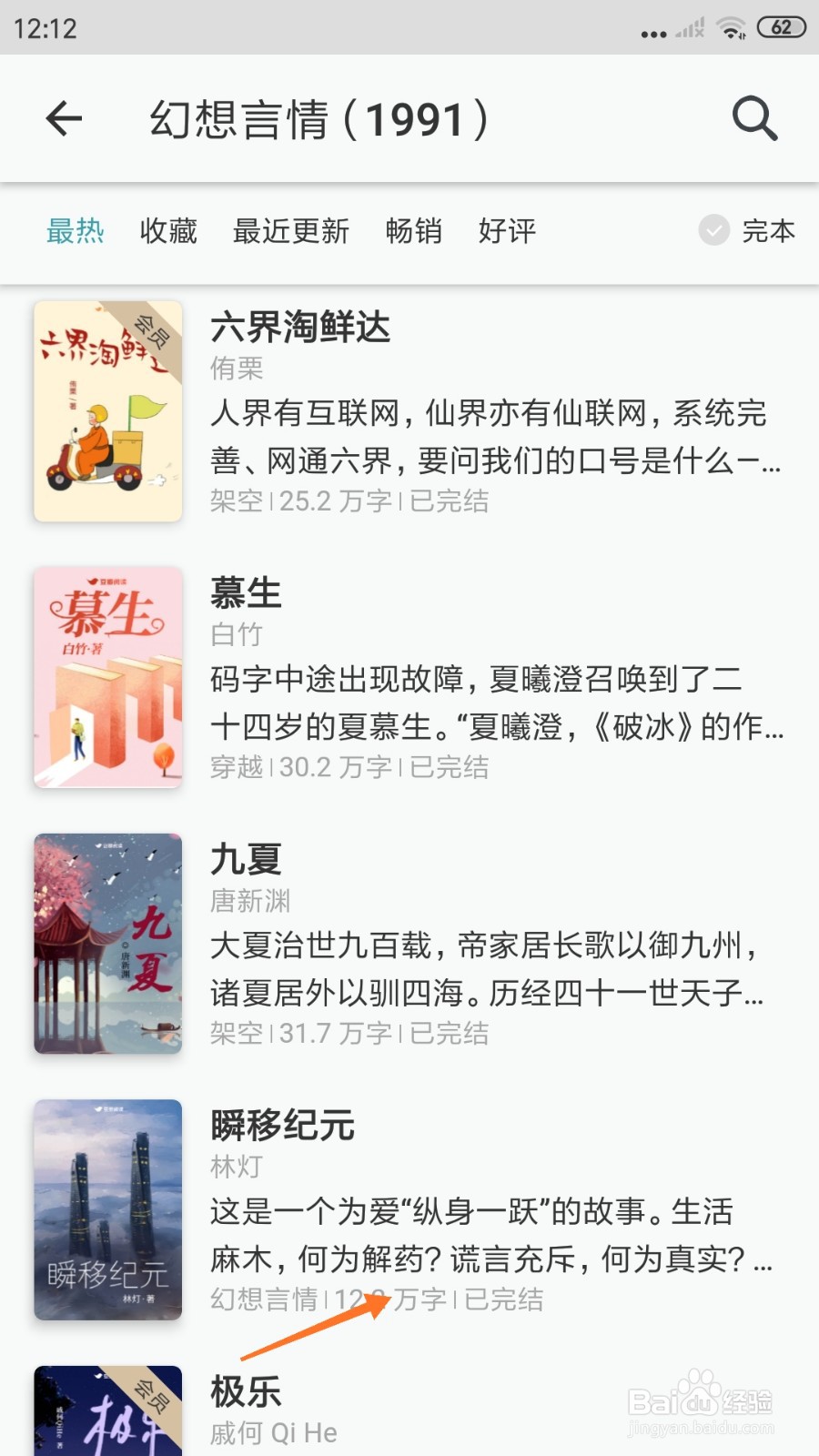Image resolution: width=819 pixels, height=1456 pixels.
Task: Switch to the 收藏 tab
Action: 168,231
